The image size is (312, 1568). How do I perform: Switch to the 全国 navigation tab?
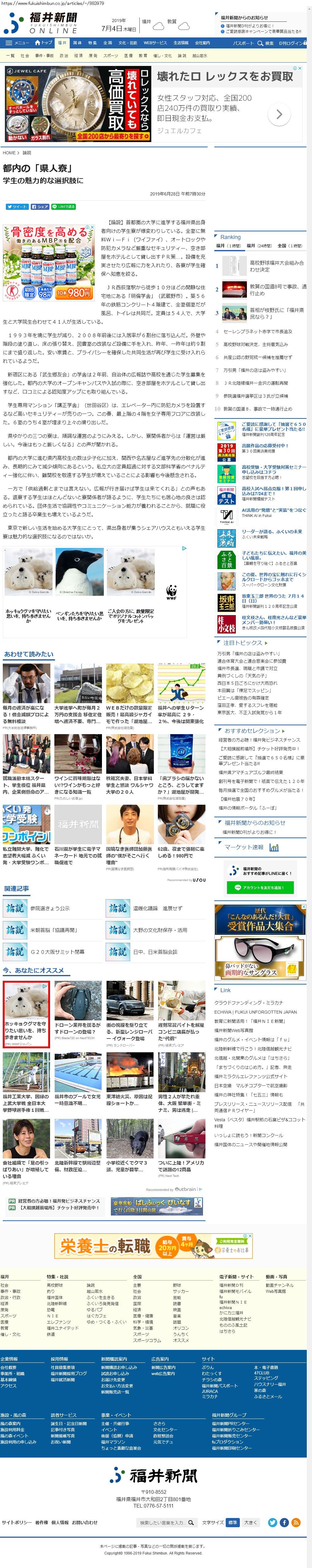point(107,43)
